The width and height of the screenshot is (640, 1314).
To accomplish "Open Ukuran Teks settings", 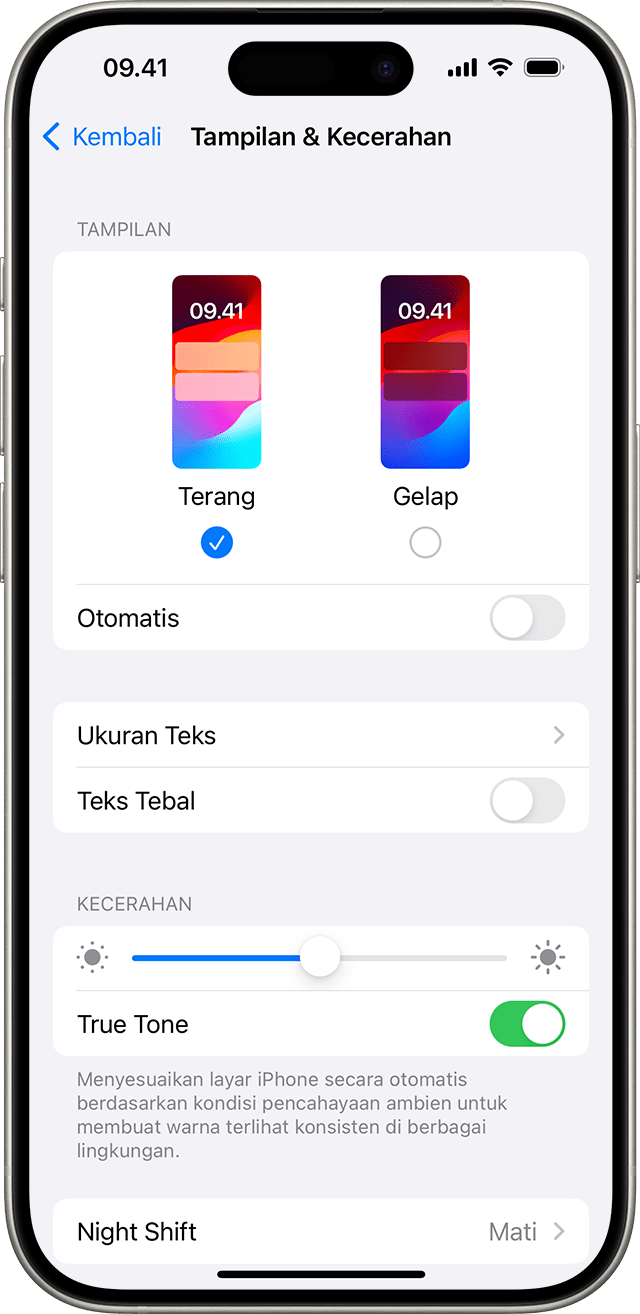I will click(321, 735).
